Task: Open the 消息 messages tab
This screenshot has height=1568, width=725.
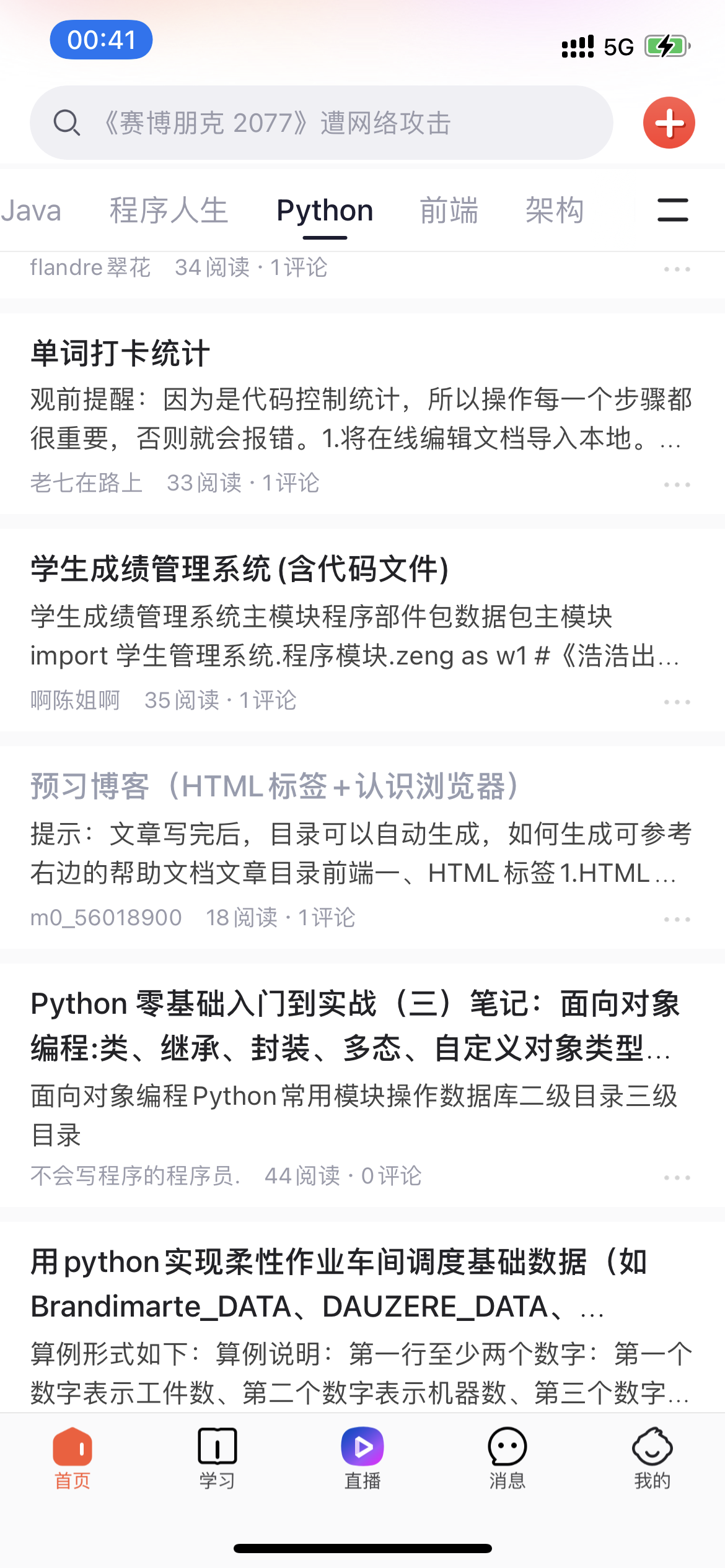Action: pyautogui.click(x=507, y=1458)
